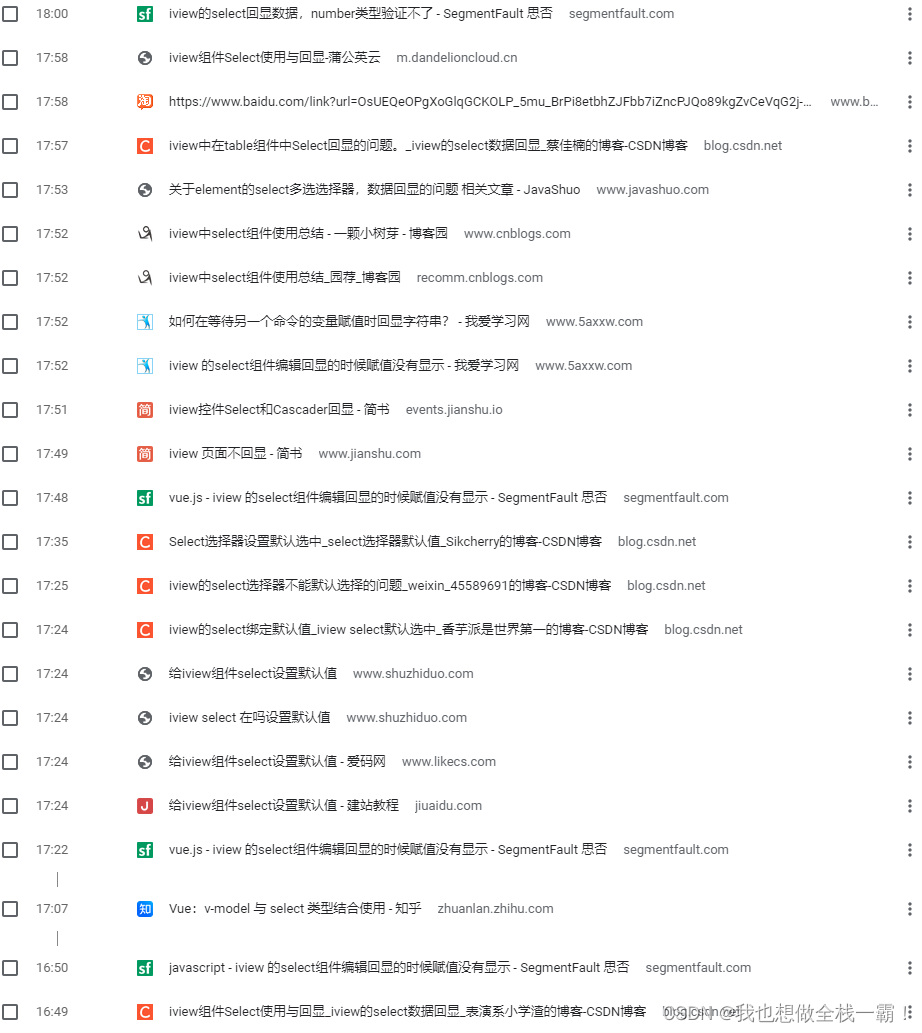Check the checkbox on the 16:49 CSDN entry

[10, 1011]
